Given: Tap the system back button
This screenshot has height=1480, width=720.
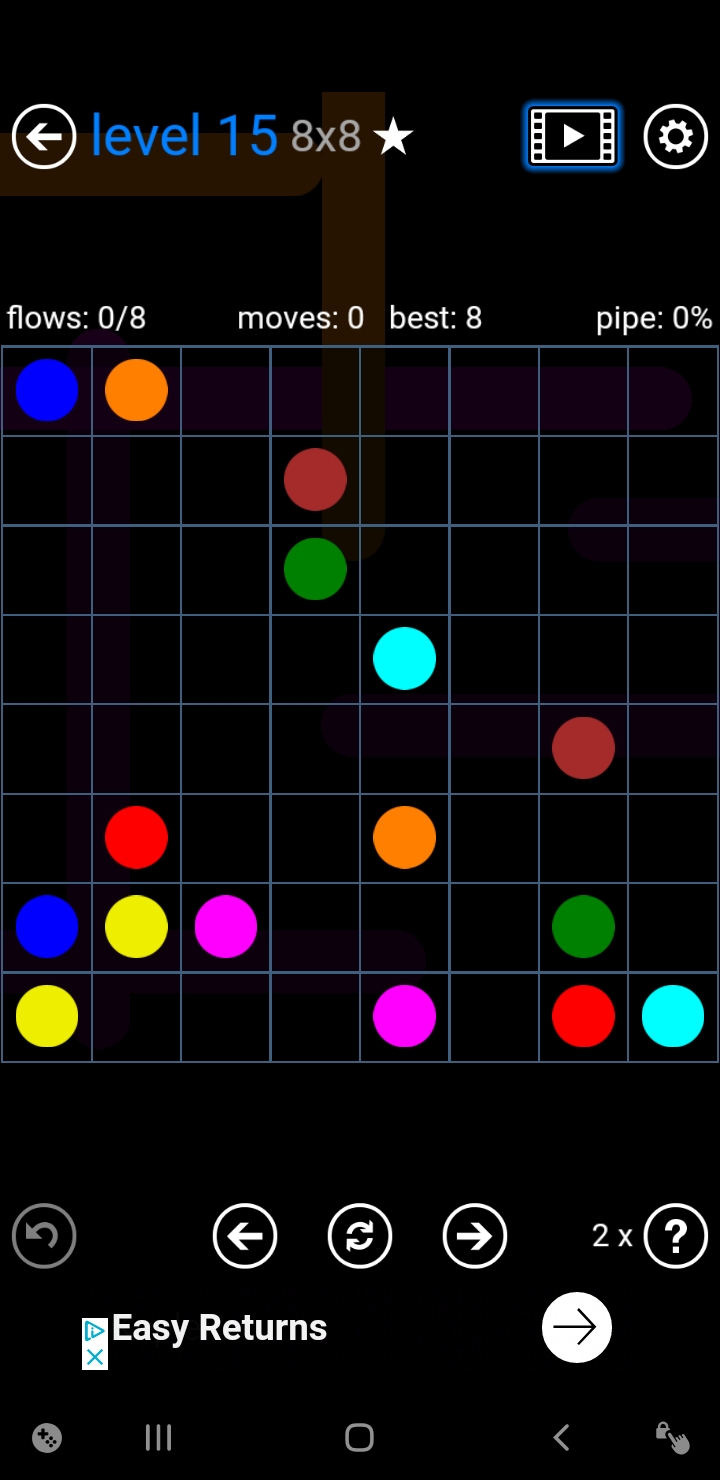Looking at the screenshot, I should click(x=561, y=1438).
